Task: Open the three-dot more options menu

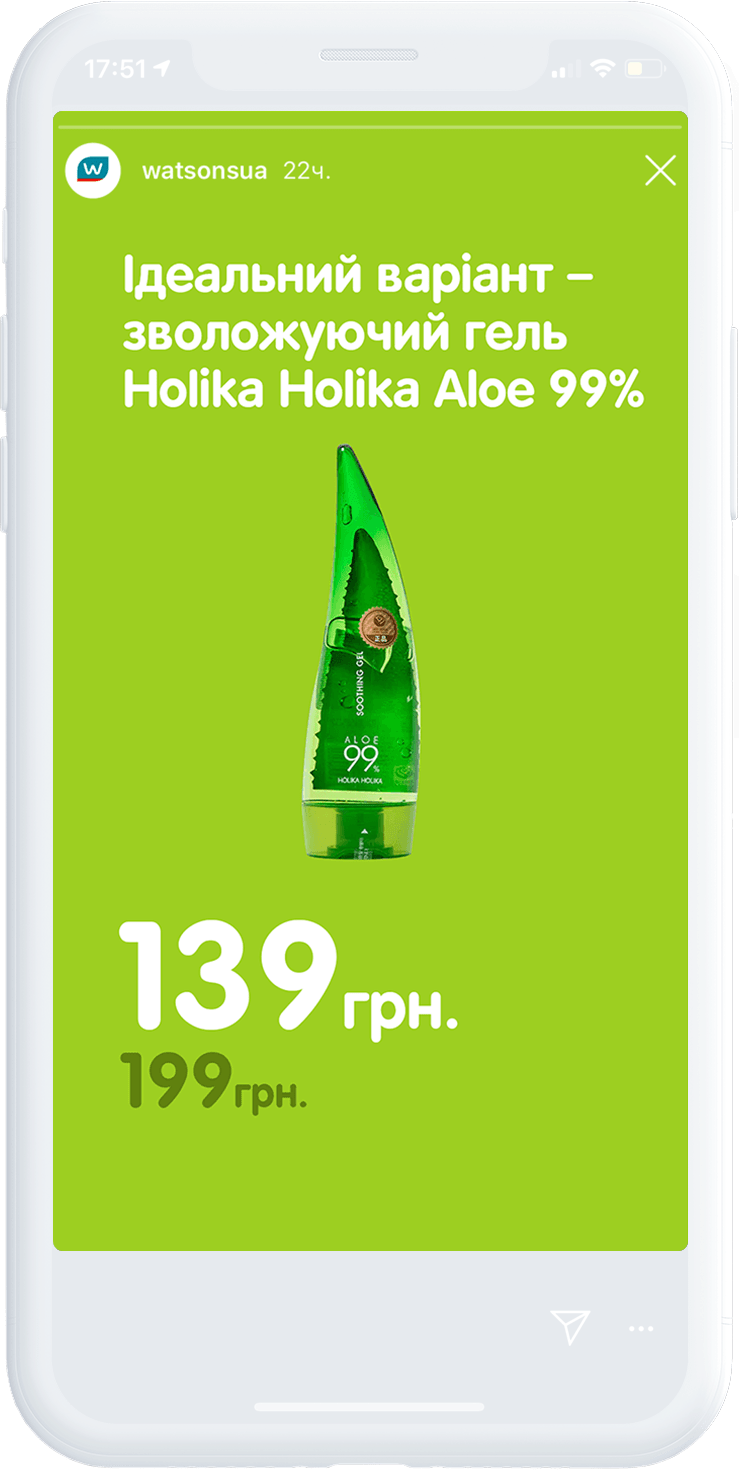Action: point(640,1329)
